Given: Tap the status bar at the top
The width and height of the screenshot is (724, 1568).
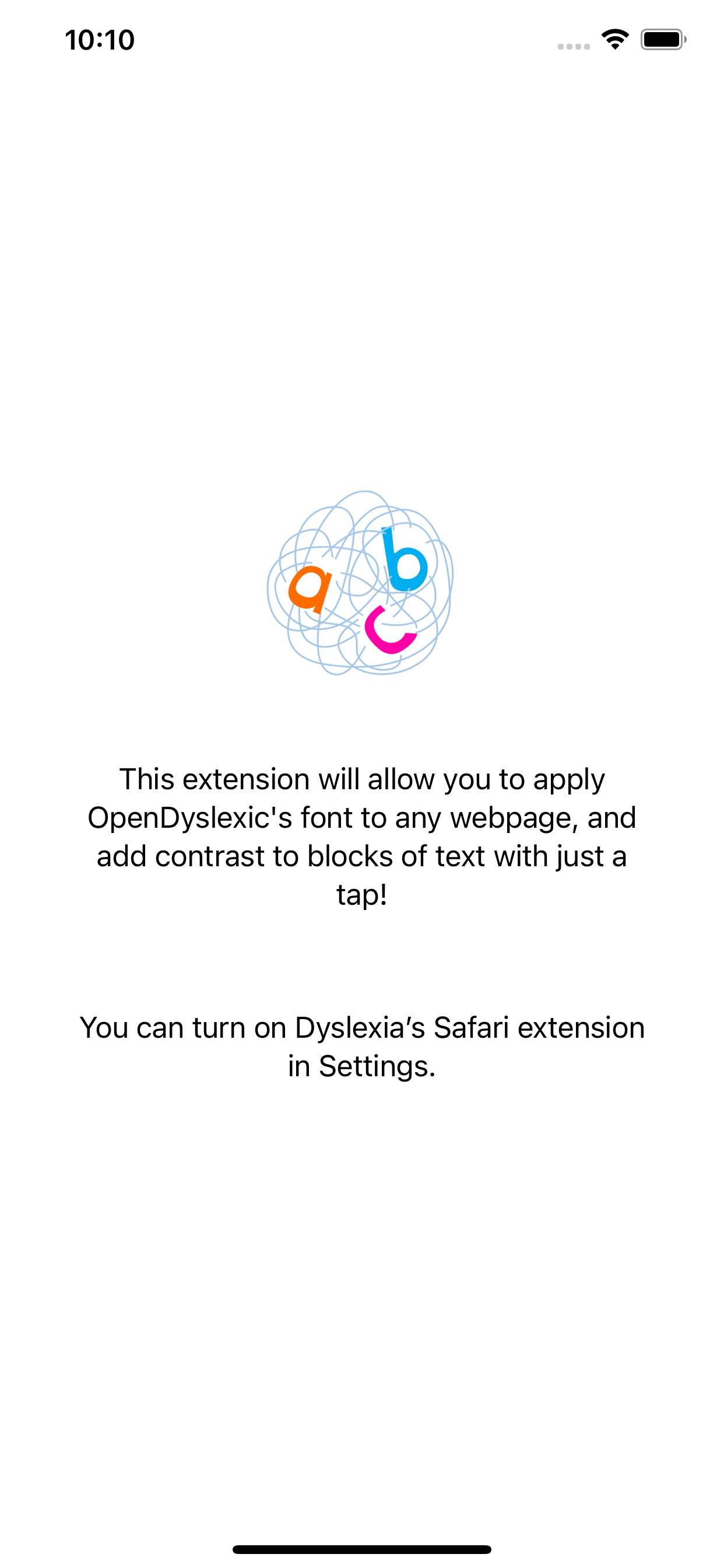Looking at the screenshot, I should (362, 41).
